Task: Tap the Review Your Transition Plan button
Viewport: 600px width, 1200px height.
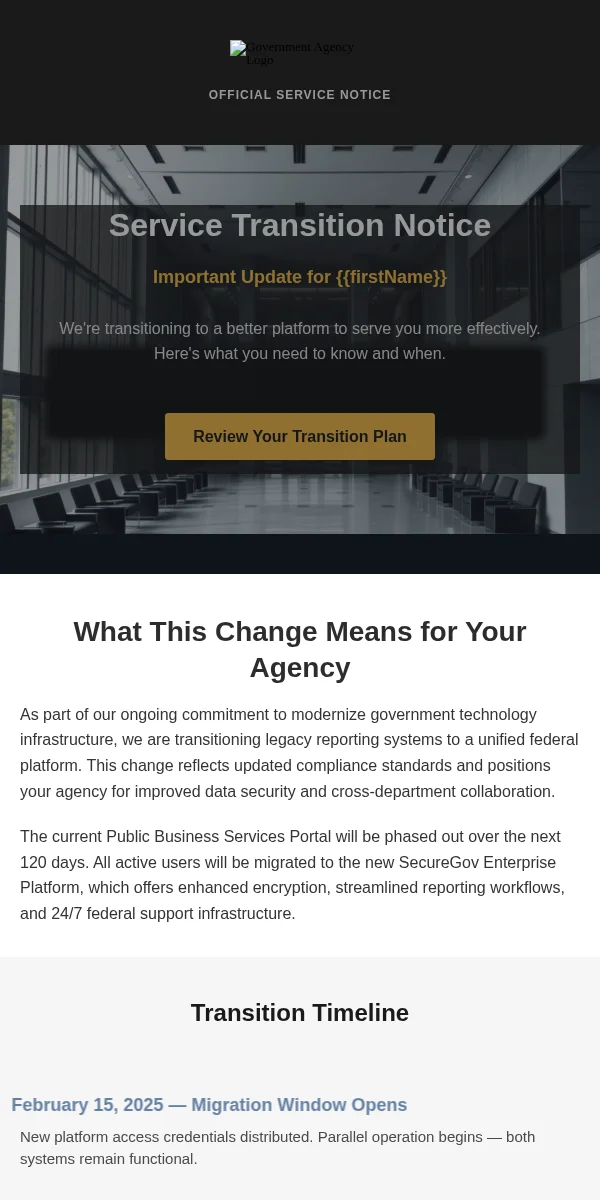Action: pyautogui.click(x=300, y=437)
